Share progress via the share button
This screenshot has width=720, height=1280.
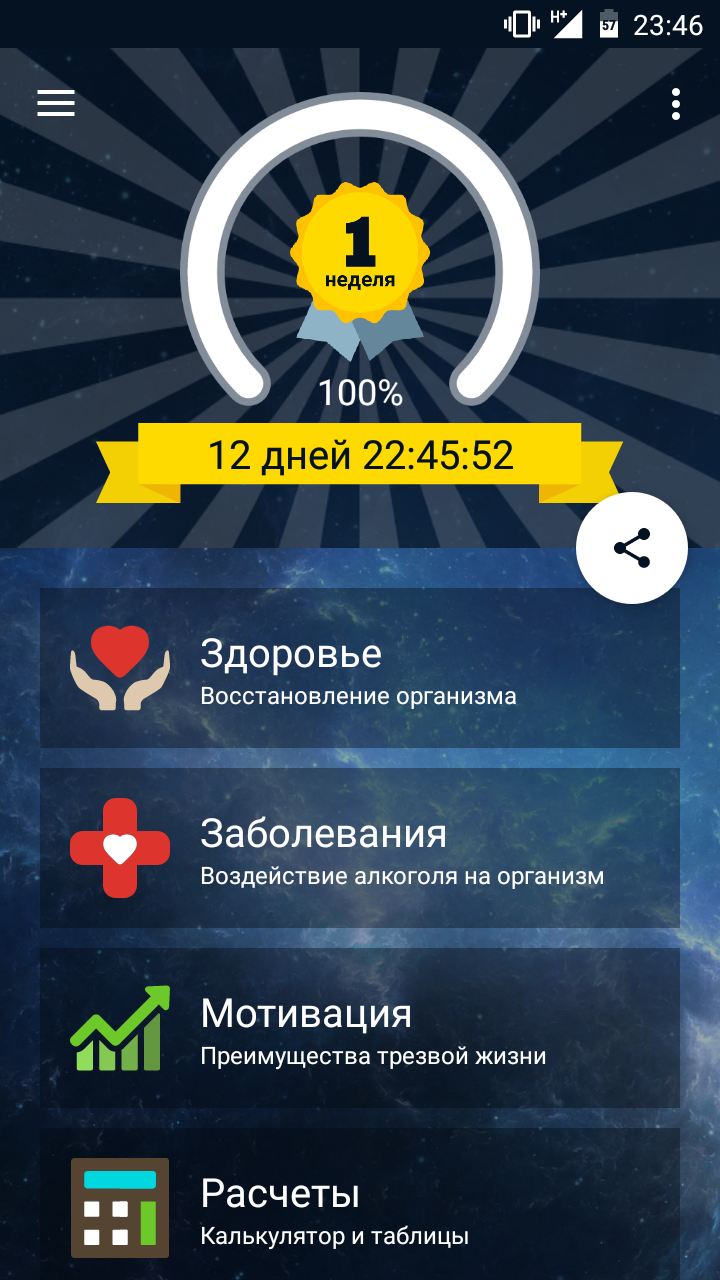coord(632,548)
